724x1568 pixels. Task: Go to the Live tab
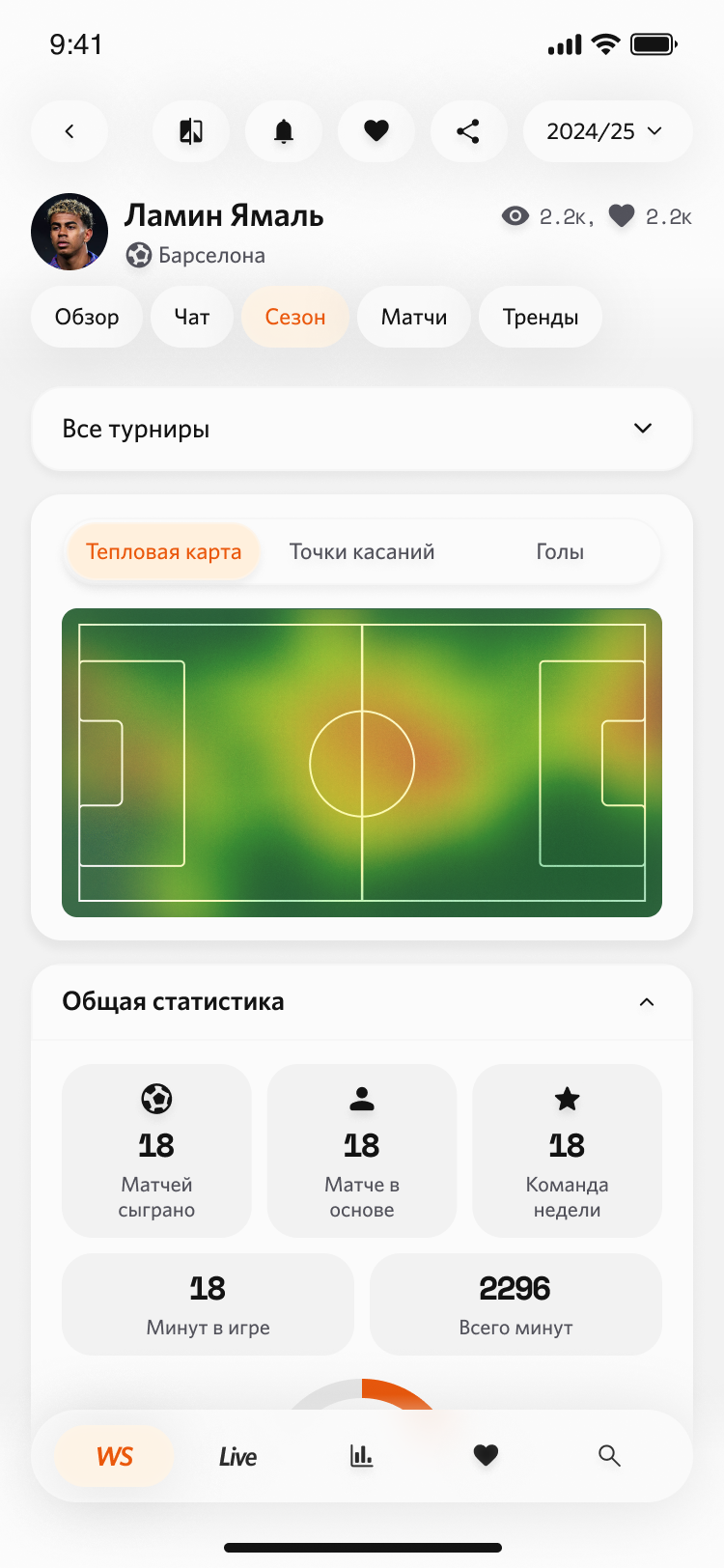point(237,1456)
